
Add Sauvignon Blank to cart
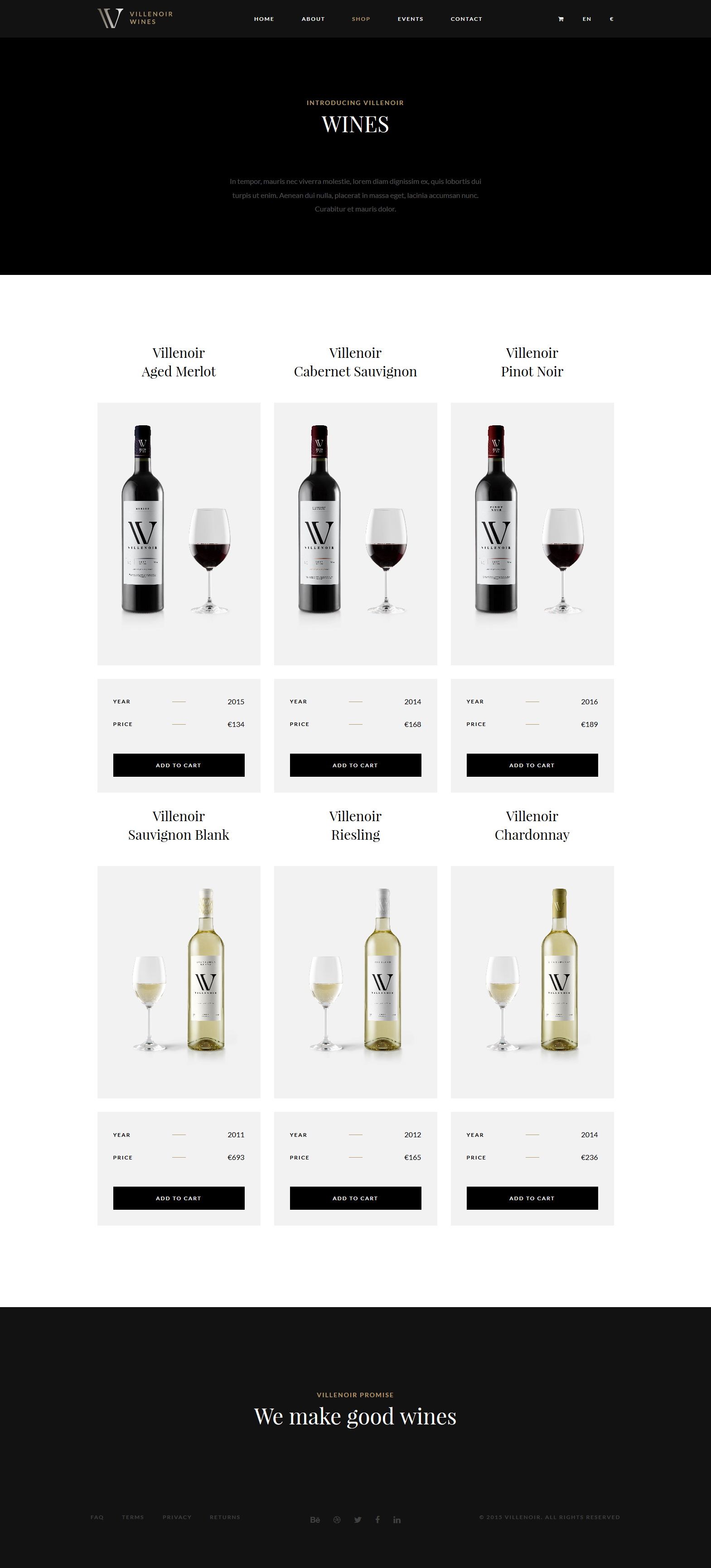179,1198
